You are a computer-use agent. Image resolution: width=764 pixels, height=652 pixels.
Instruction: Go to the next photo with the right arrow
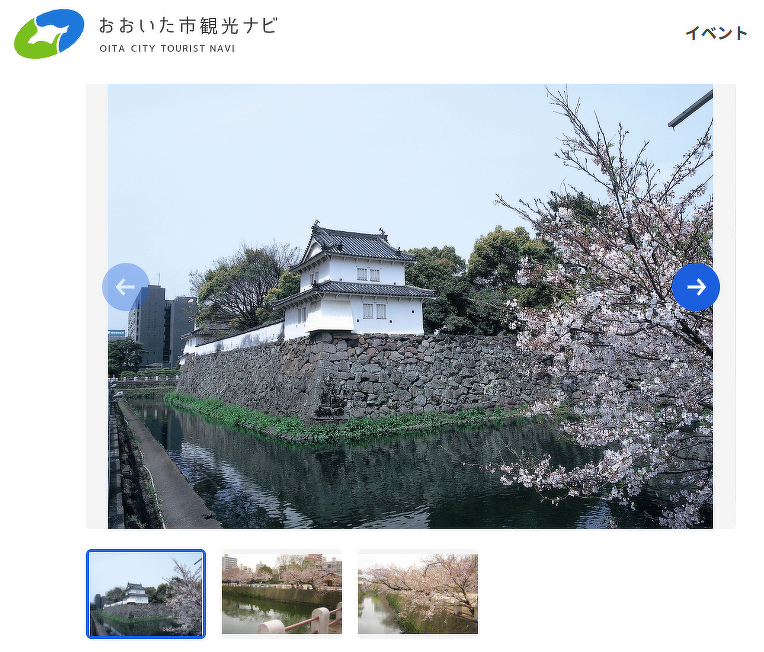coord(695,287)
